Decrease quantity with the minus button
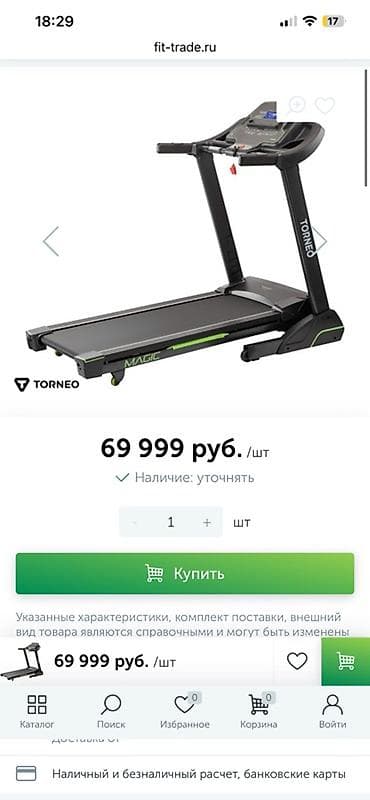370x800 pixels. click(x=134, y=522)
